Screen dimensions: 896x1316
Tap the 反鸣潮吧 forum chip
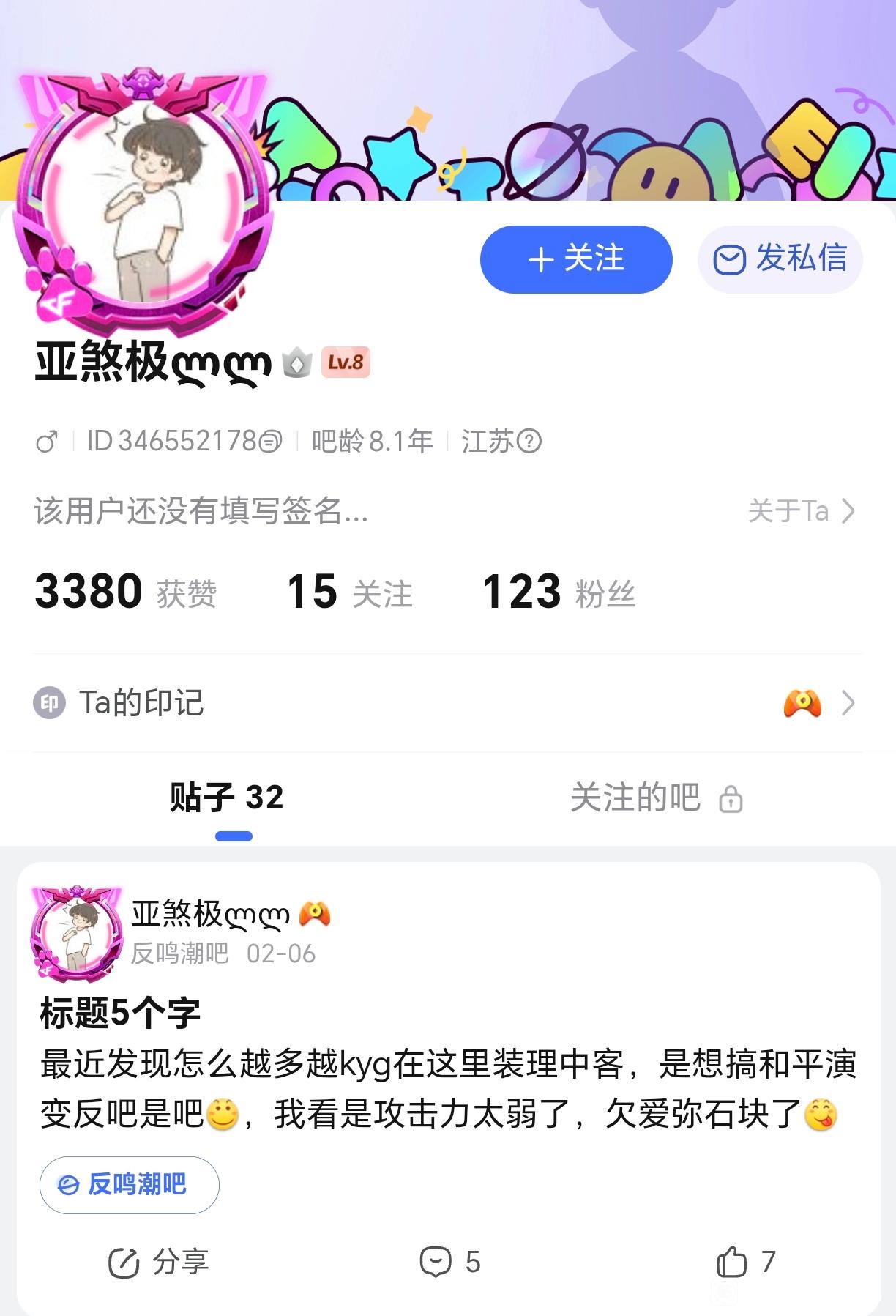pyautogui.click(x=129, y=1184)
